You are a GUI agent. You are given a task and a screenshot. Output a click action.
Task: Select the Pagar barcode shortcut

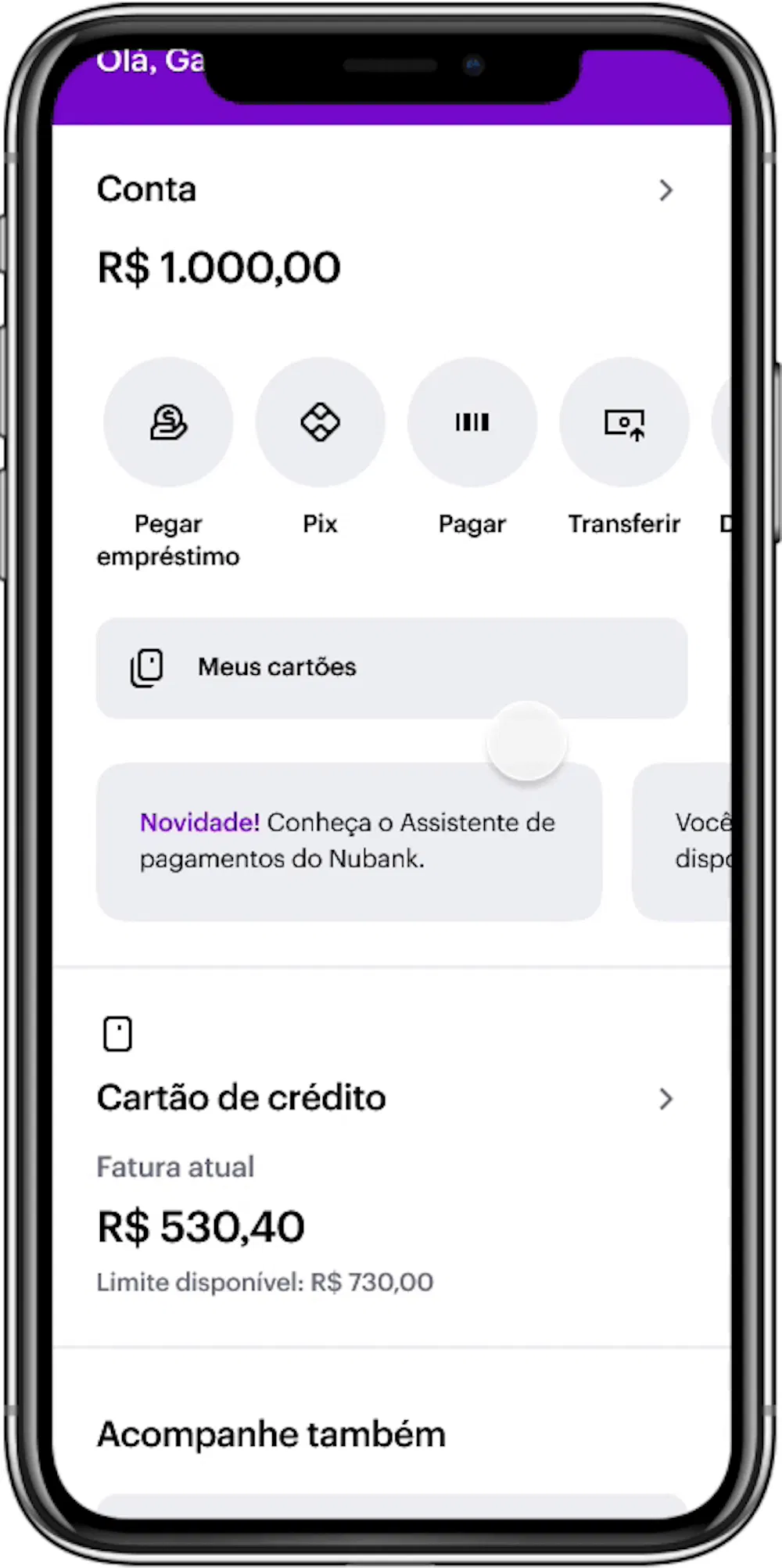pos(472,422)
